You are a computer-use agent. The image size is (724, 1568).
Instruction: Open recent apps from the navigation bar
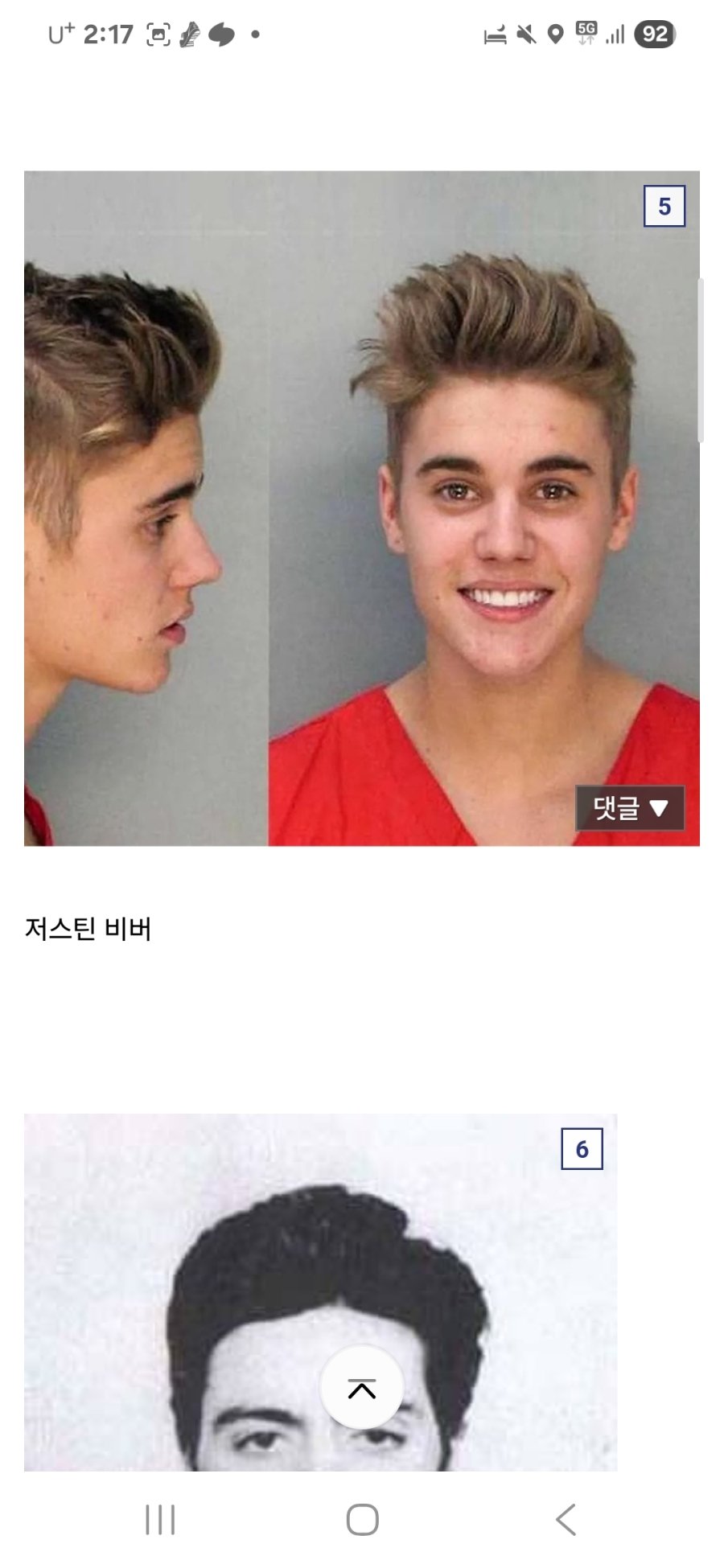click(160, 1520)
